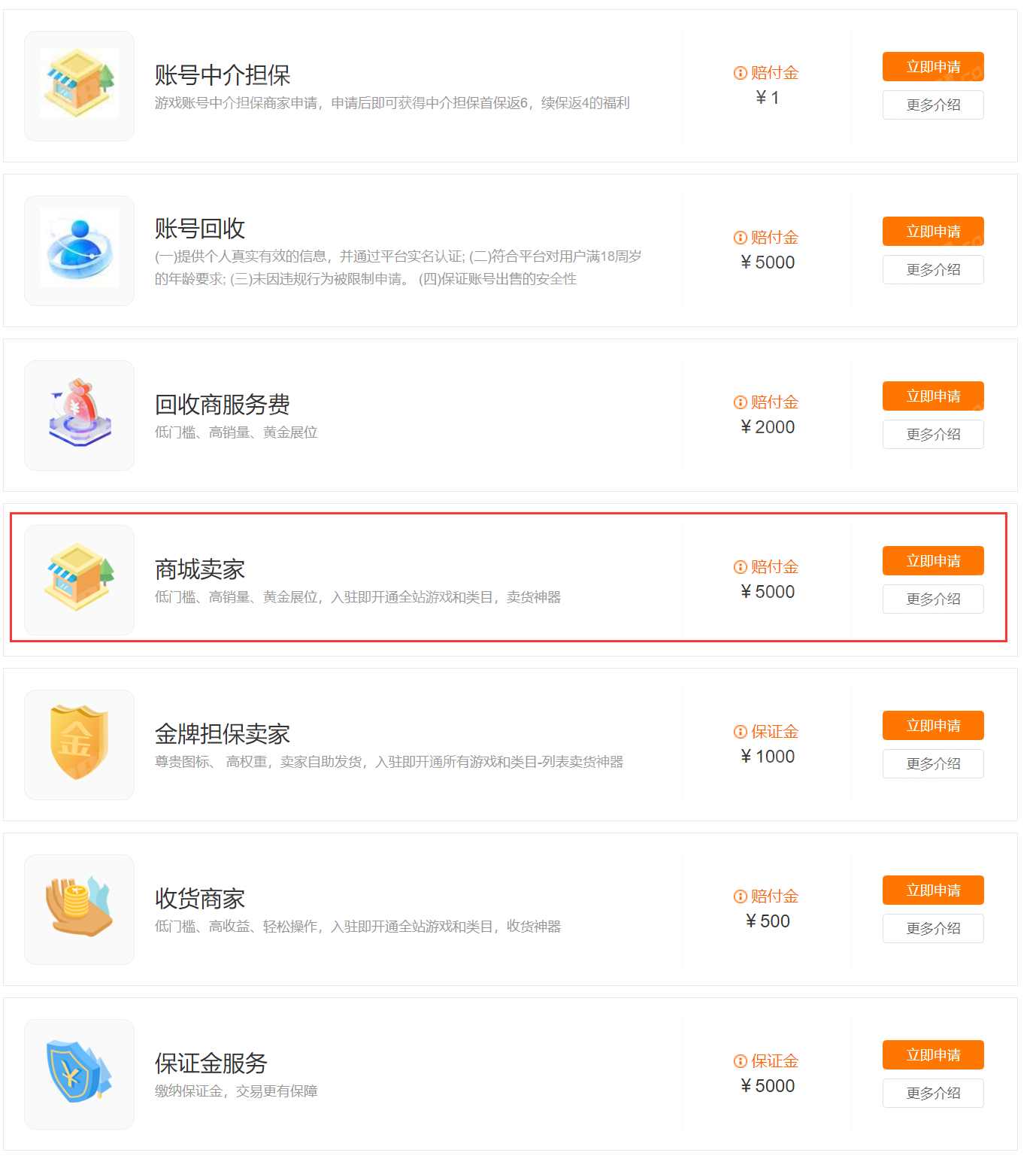Screen dimensions: 1036x1168
Task: Apply now for 商城卖家
Action: 933,561
